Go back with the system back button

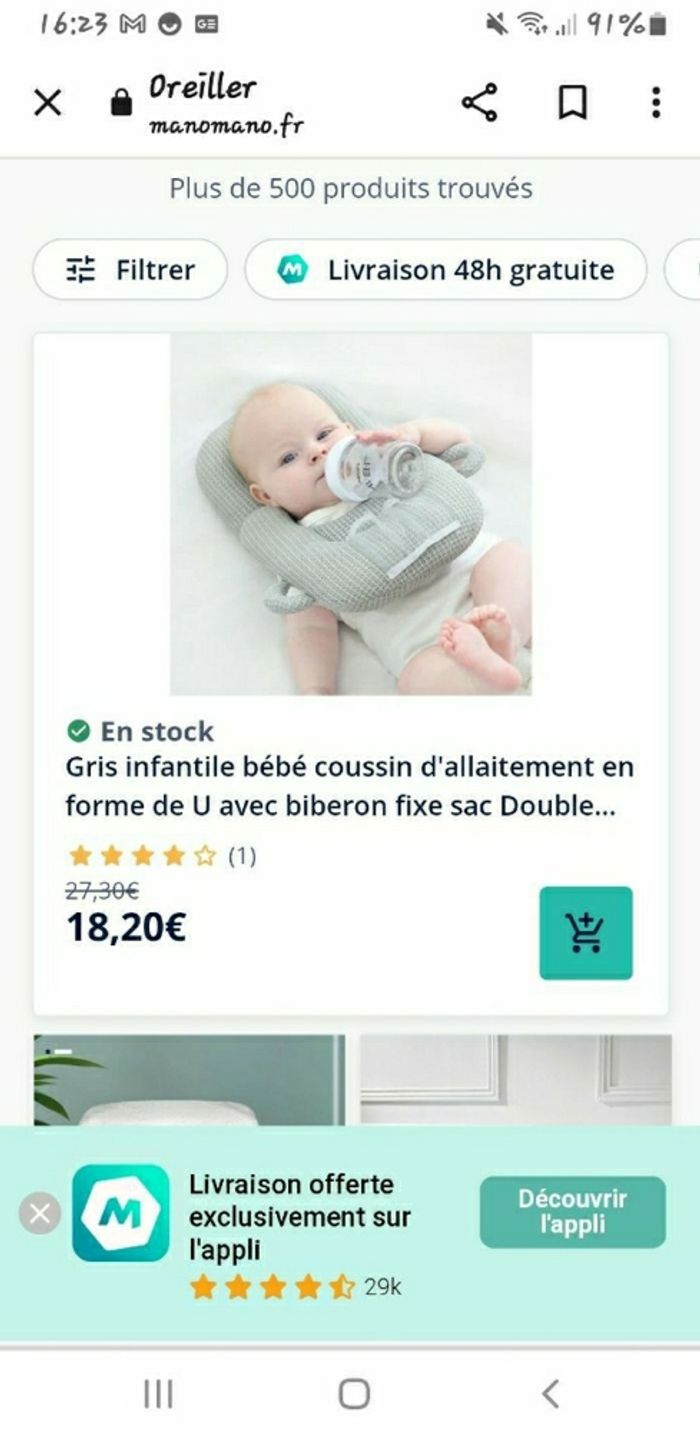point(549,1393)
